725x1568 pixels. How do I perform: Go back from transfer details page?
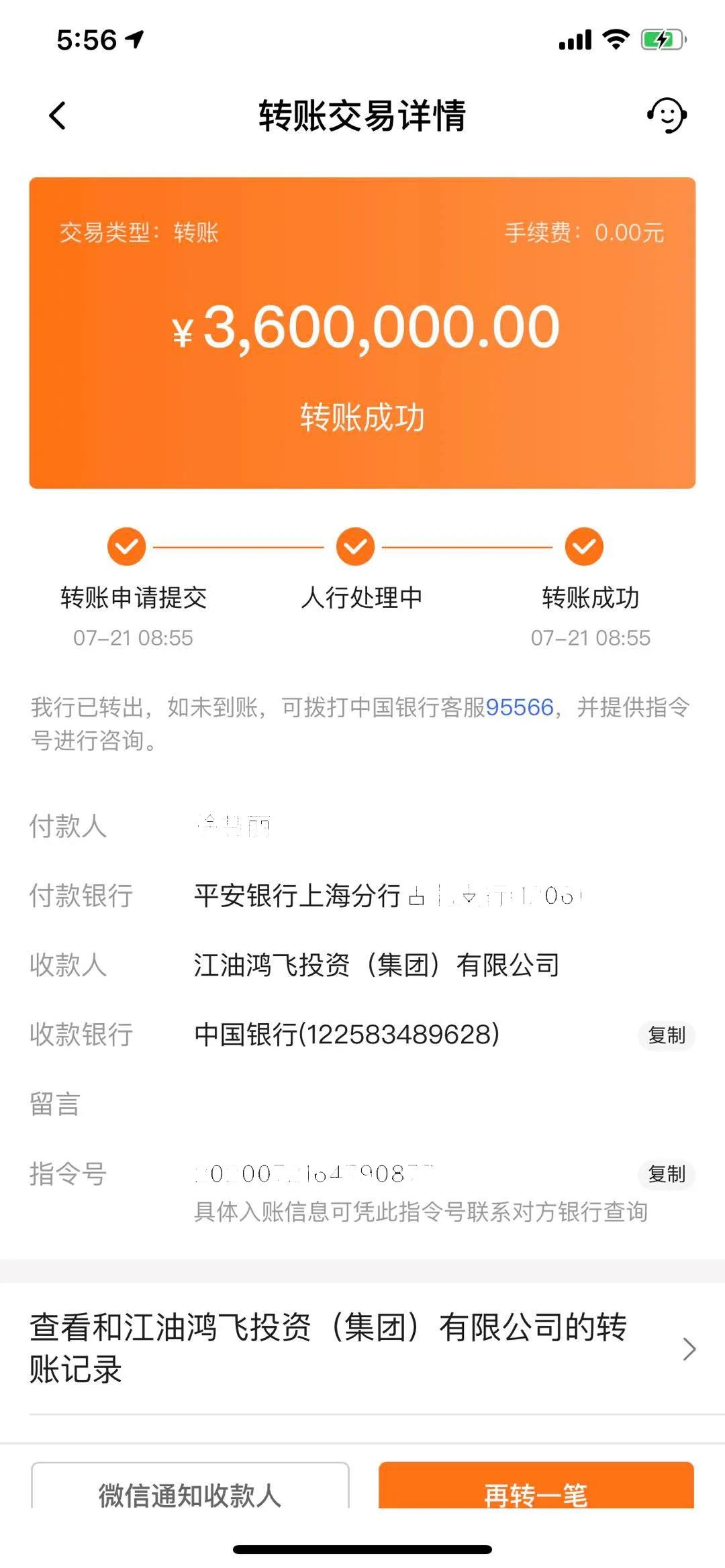point(58,115)
